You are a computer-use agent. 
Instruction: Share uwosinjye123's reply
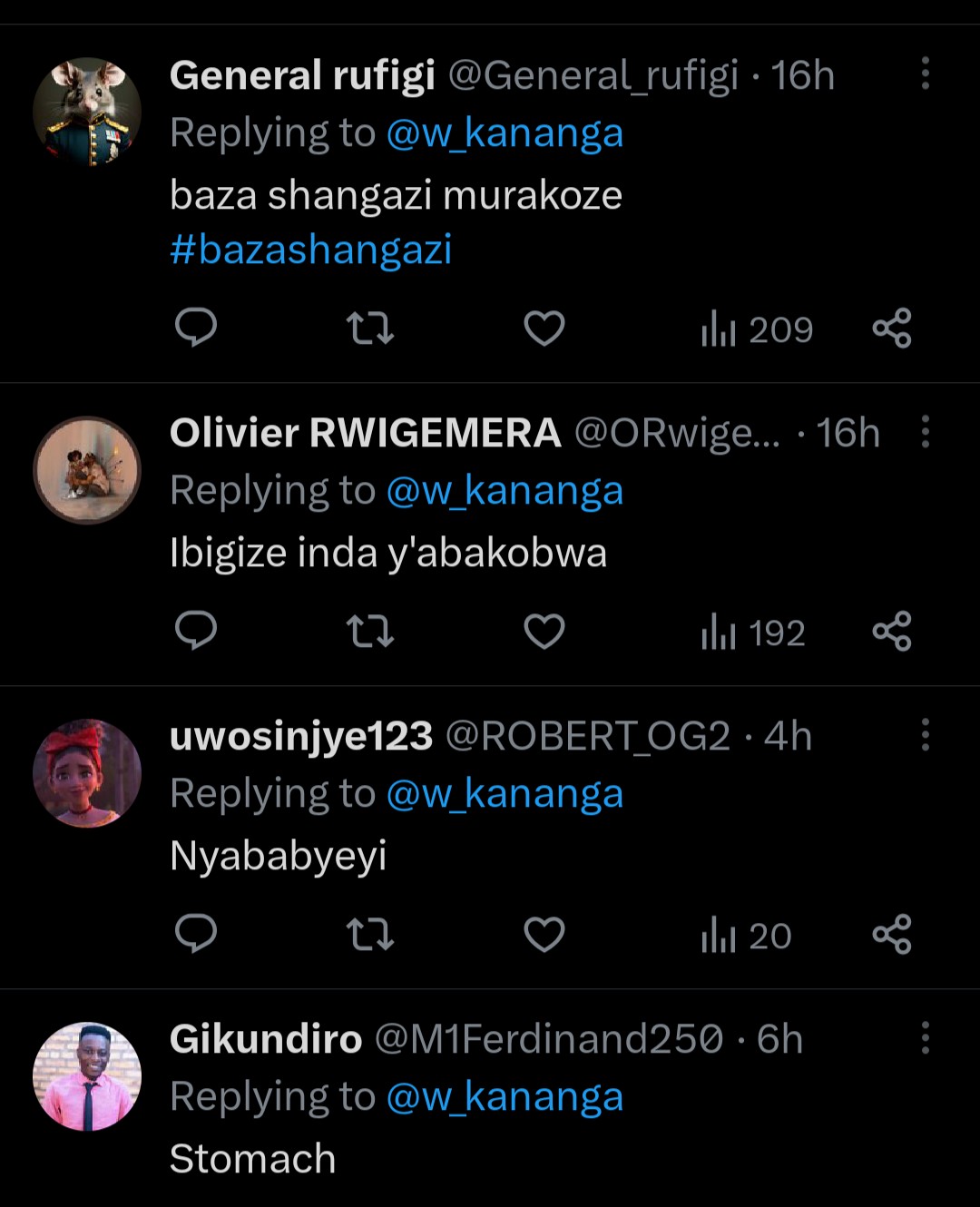[x=892, y=935]
